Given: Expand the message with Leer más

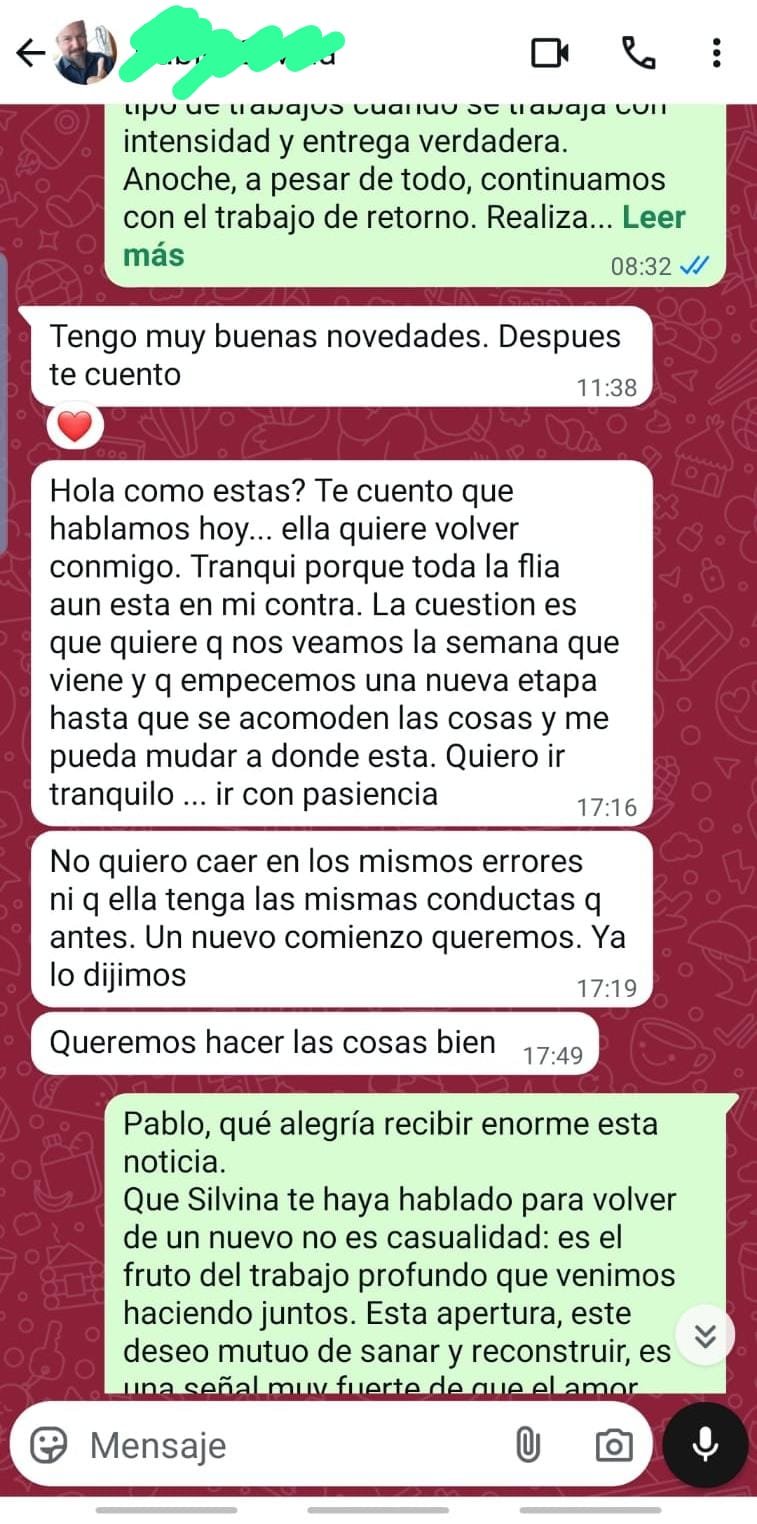Looking at the screenshot, I should coord(653,218).
